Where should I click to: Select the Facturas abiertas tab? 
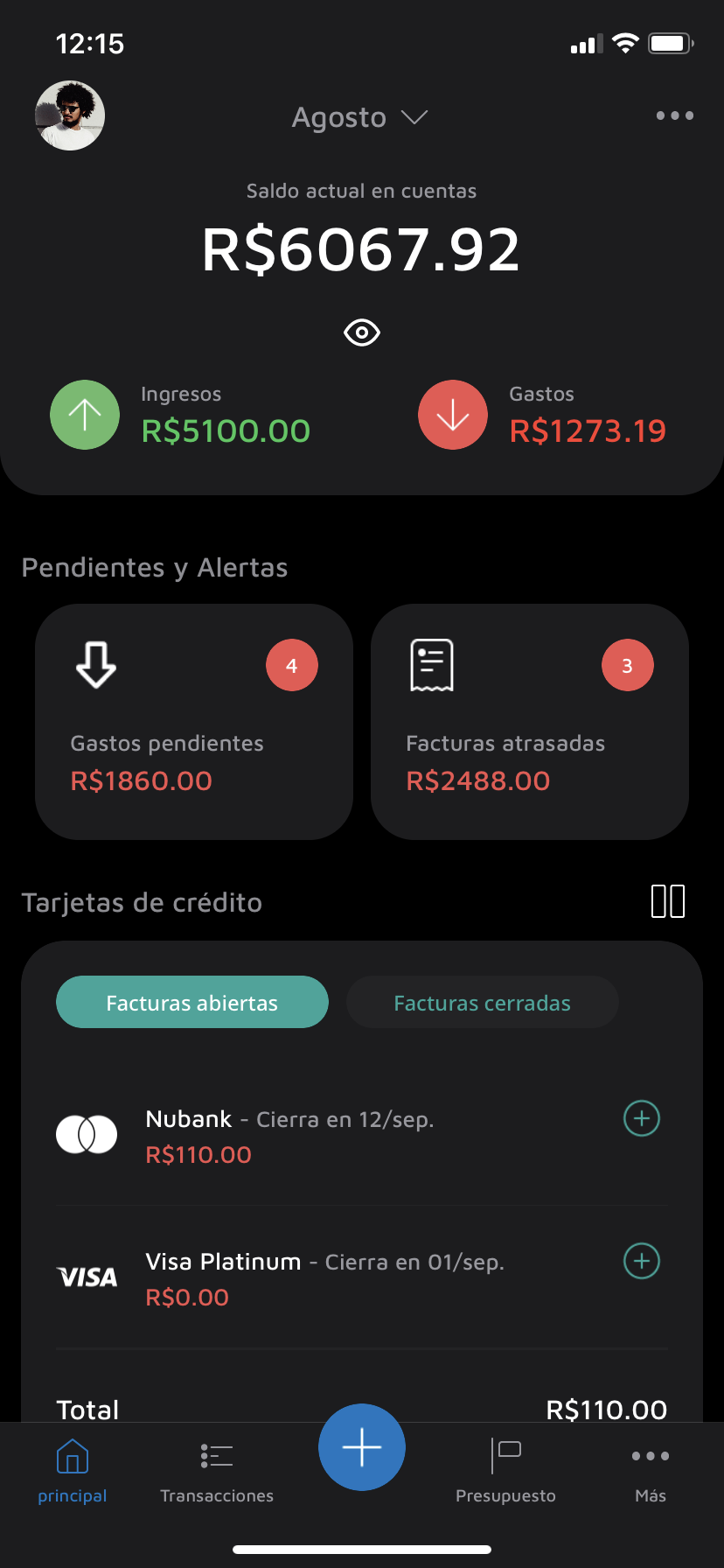tap(192, 1003)
